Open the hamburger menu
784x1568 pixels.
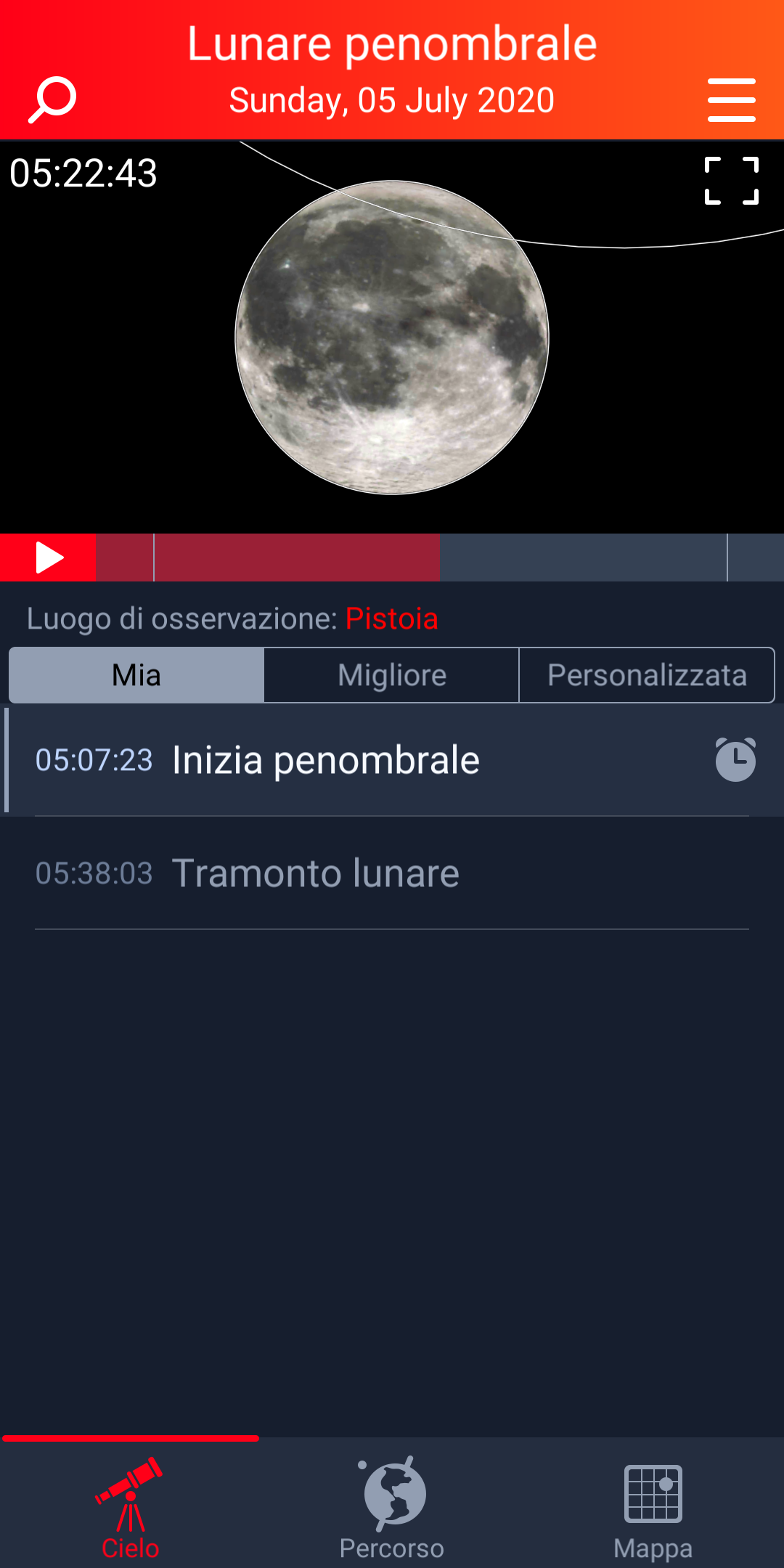(732, 100)
